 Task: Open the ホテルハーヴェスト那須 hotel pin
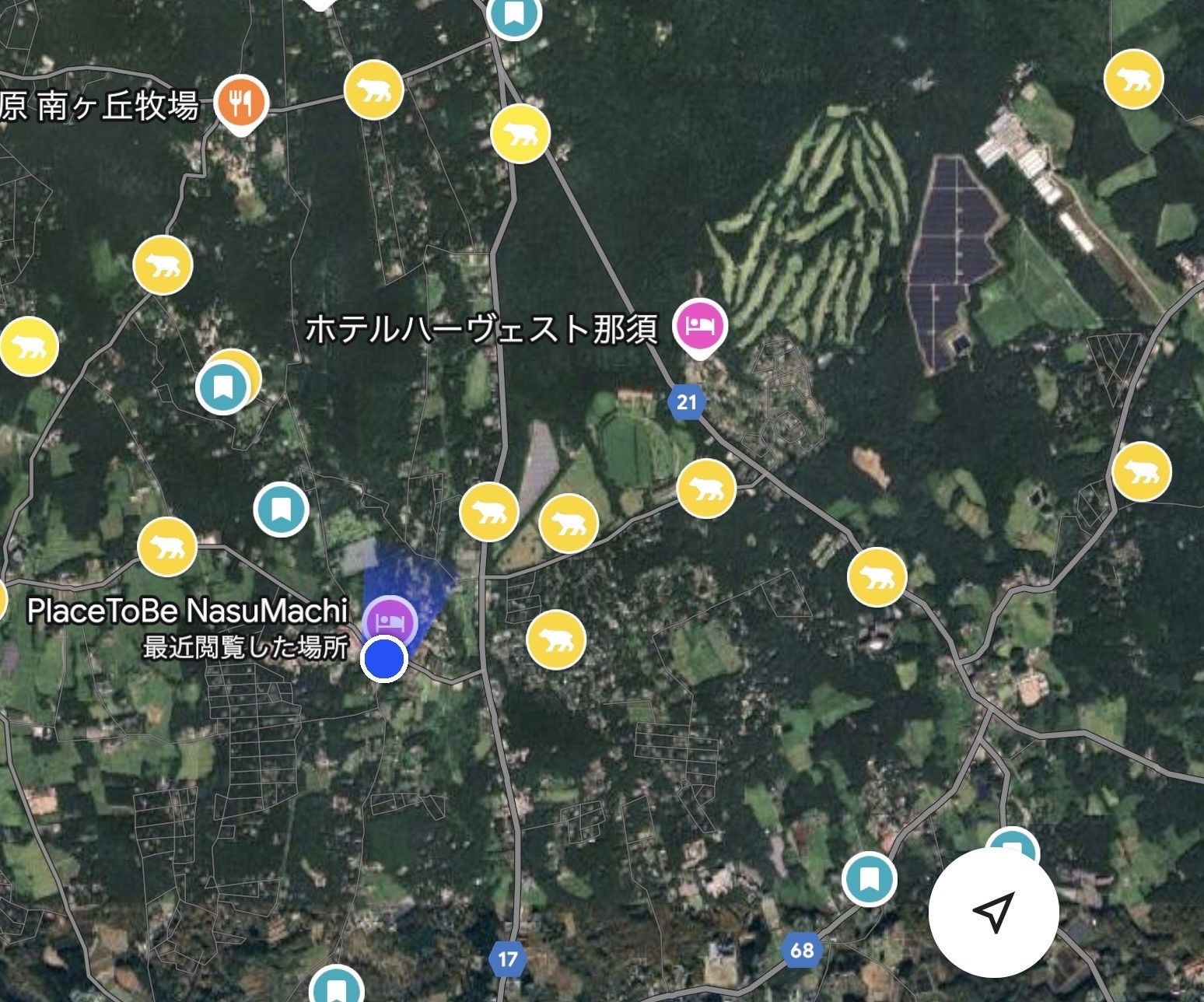(701, 325)
